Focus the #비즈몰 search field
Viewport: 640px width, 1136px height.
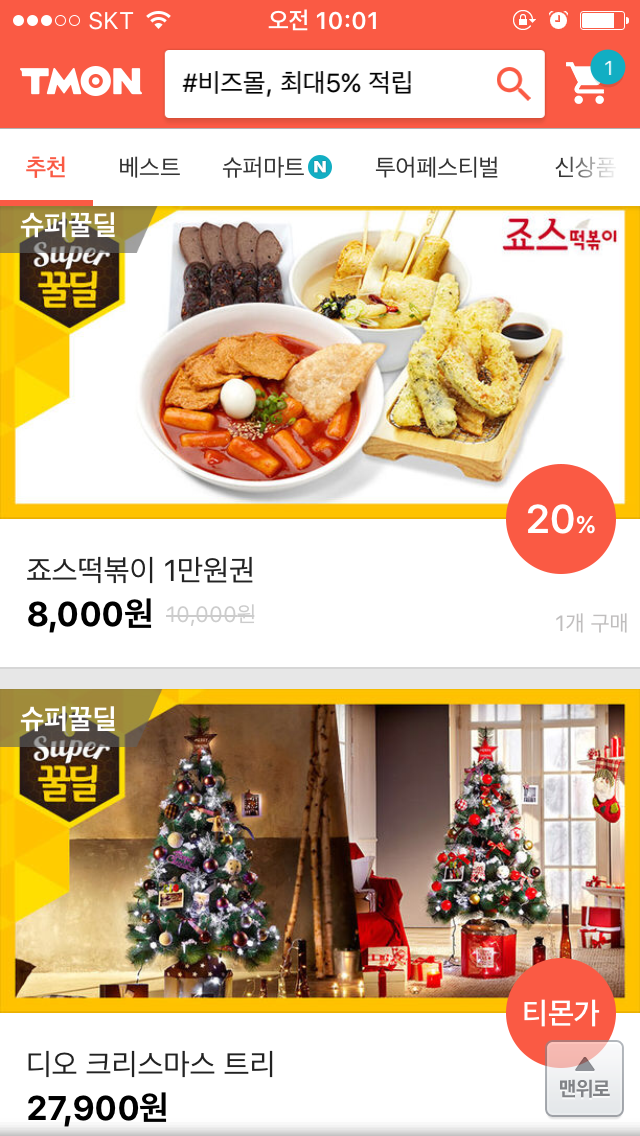tap(330, 84)
